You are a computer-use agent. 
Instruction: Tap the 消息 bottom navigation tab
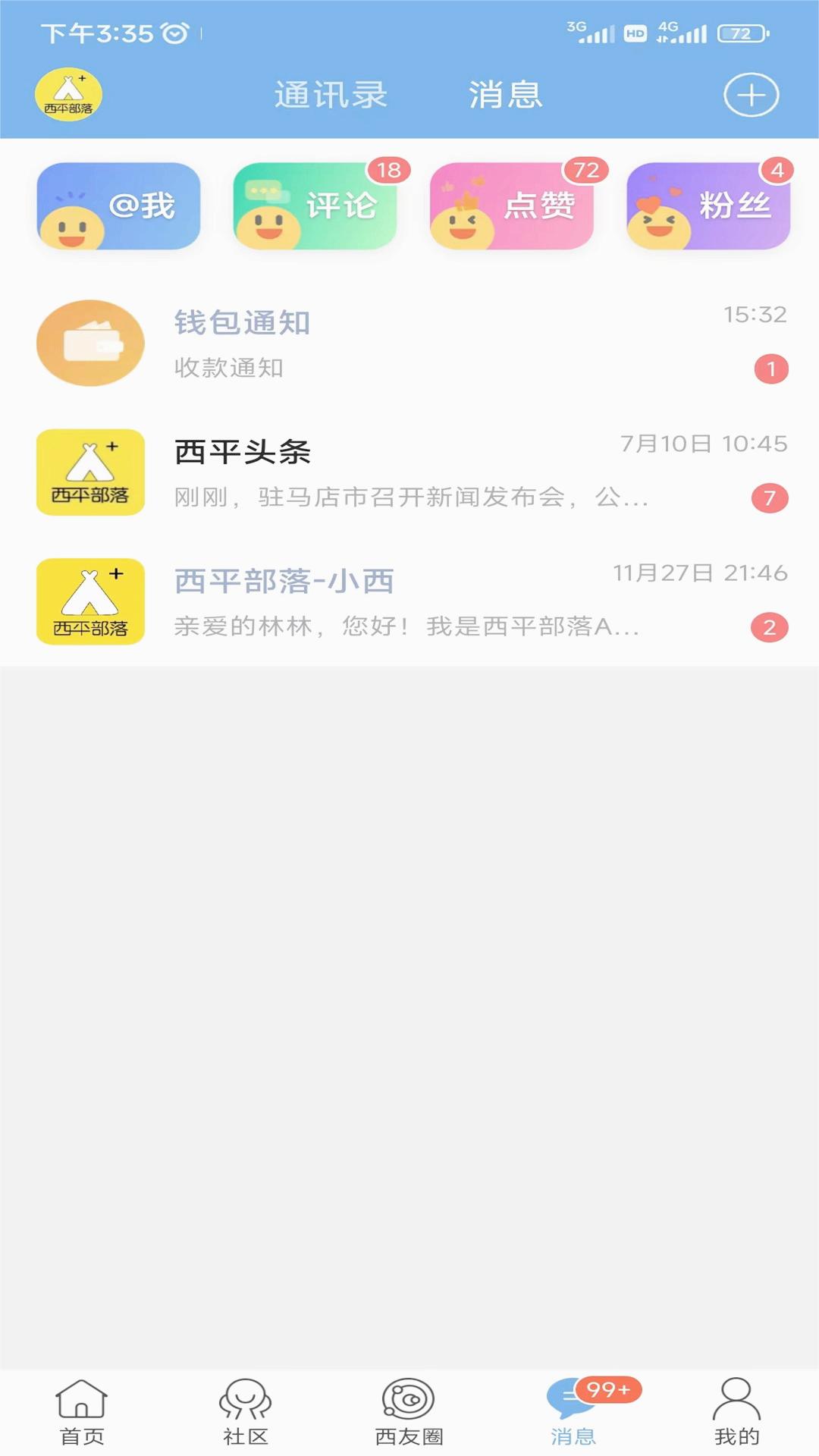click(573, 1412)
